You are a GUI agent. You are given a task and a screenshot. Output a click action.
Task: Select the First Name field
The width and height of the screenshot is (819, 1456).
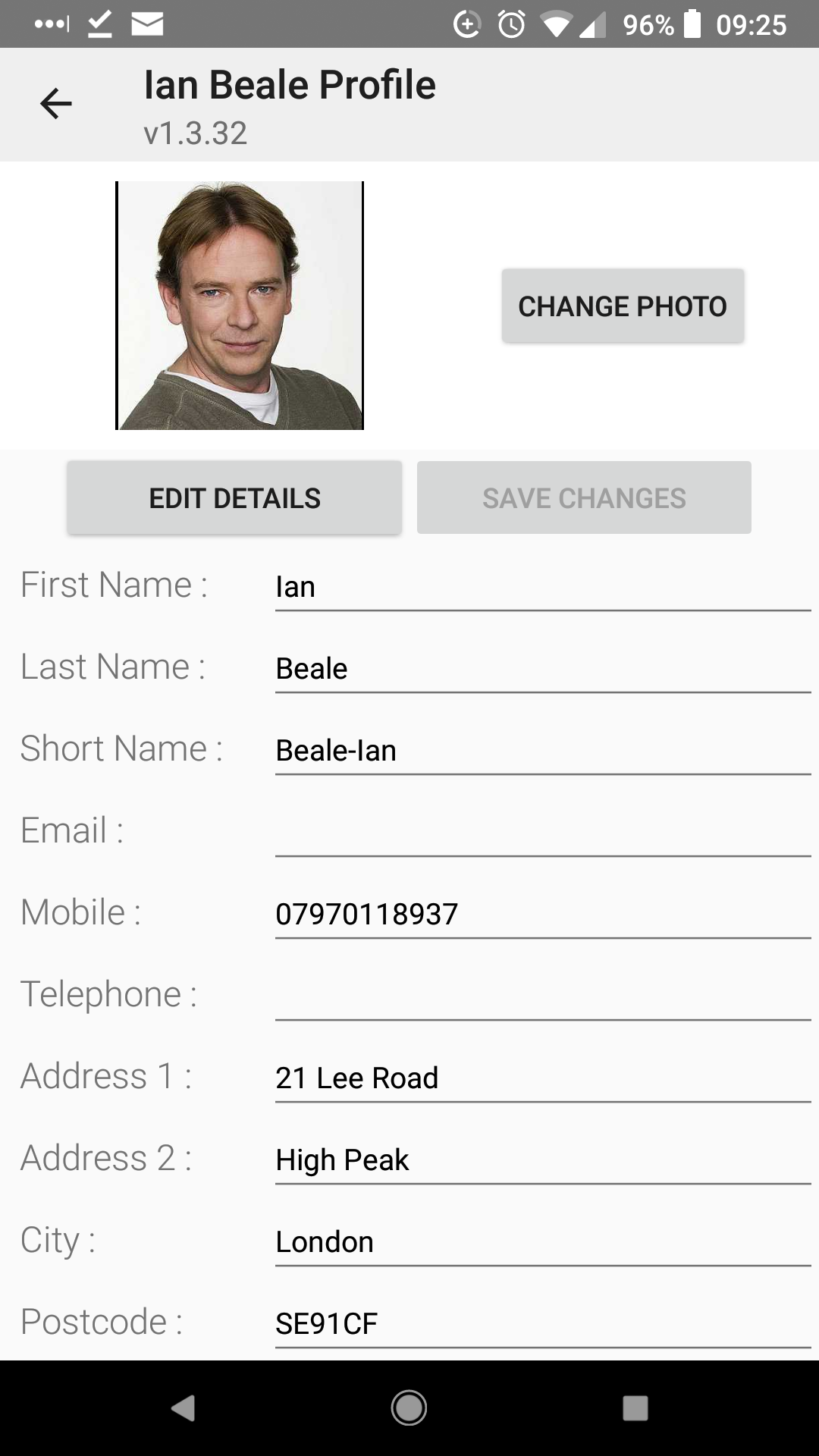click(542, 587)
